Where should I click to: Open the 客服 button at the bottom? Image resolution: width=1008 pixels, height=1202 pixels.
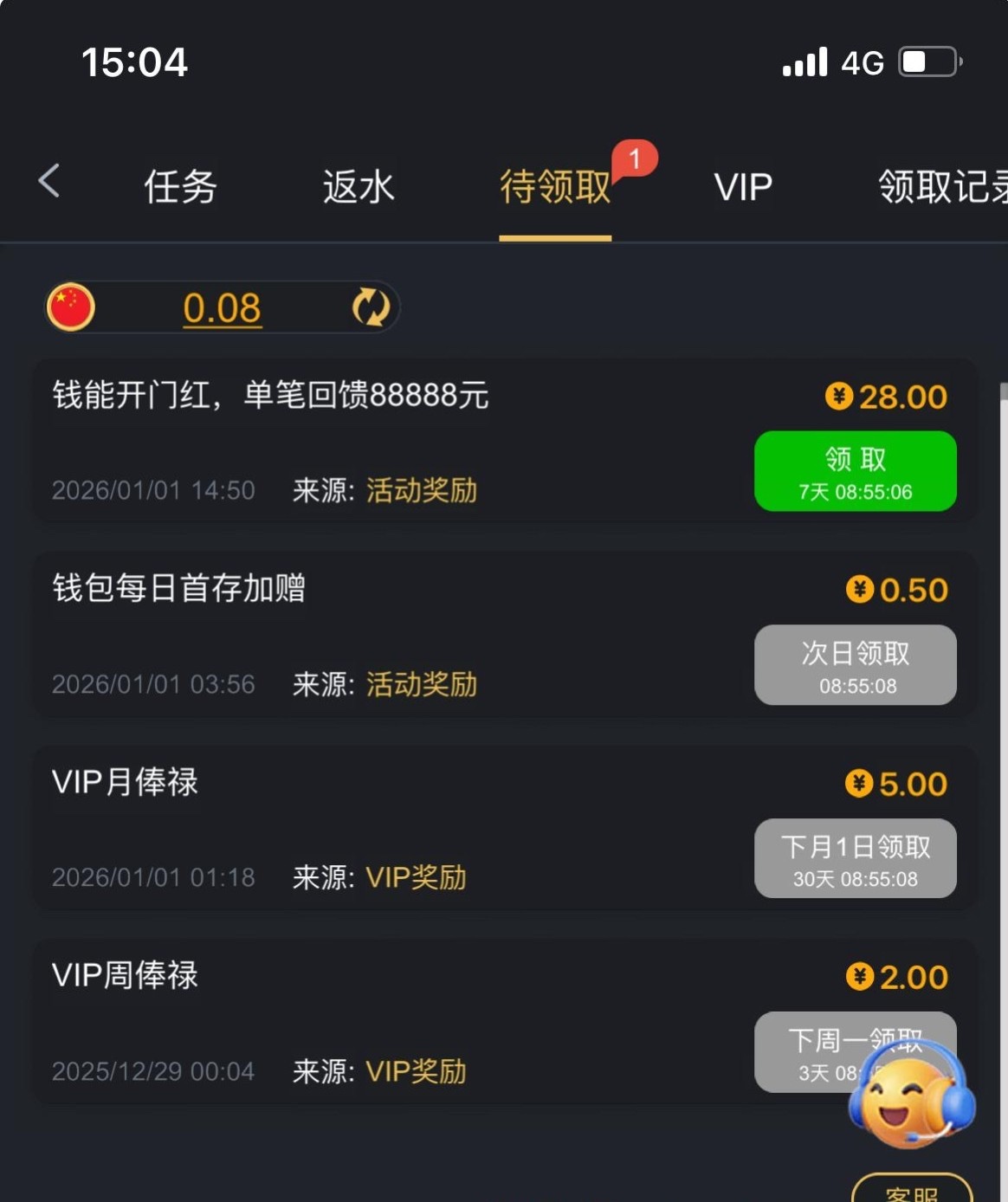coord(912,1191)
